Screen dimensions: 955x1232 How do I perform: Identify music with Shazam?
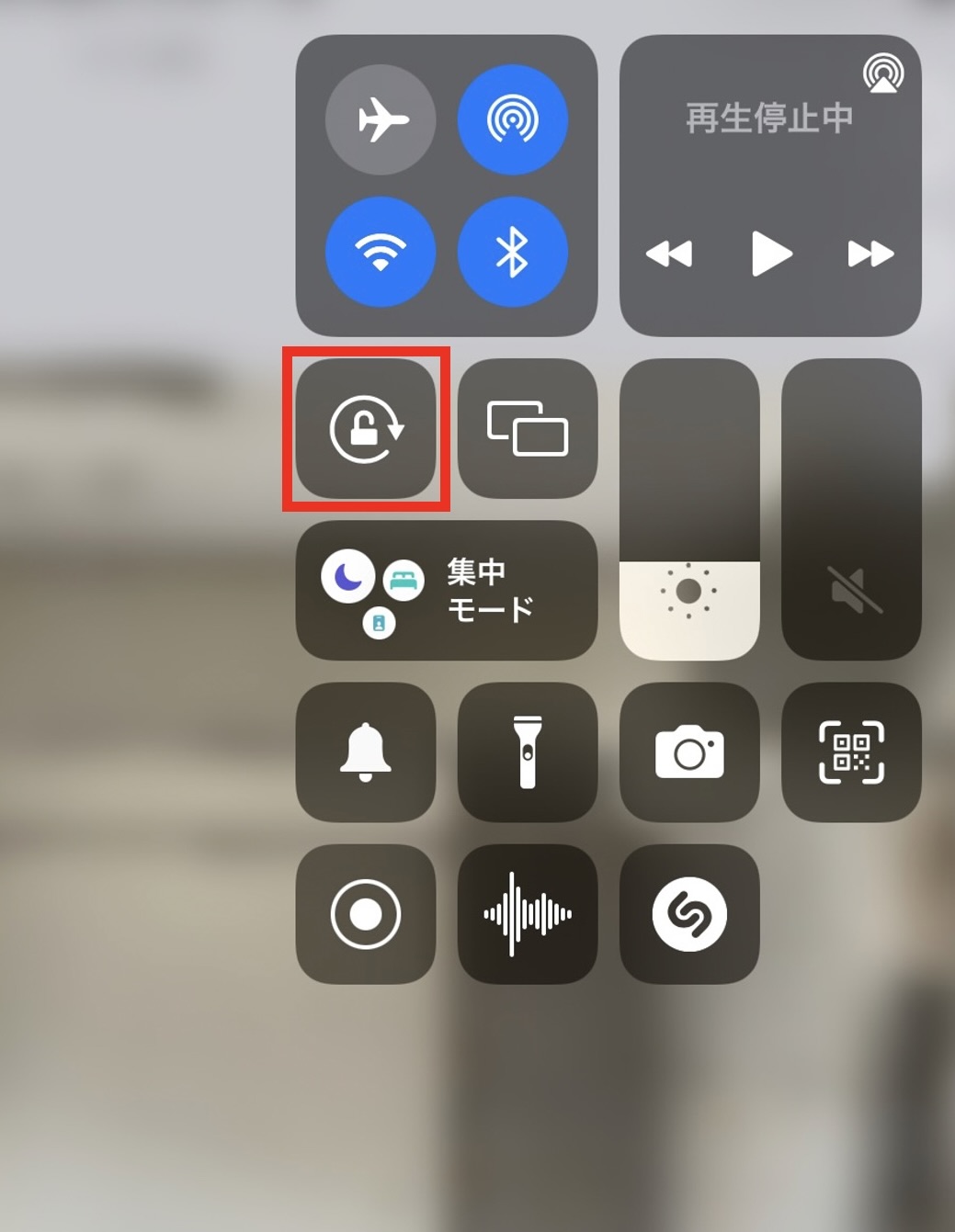tap(689, 913)
